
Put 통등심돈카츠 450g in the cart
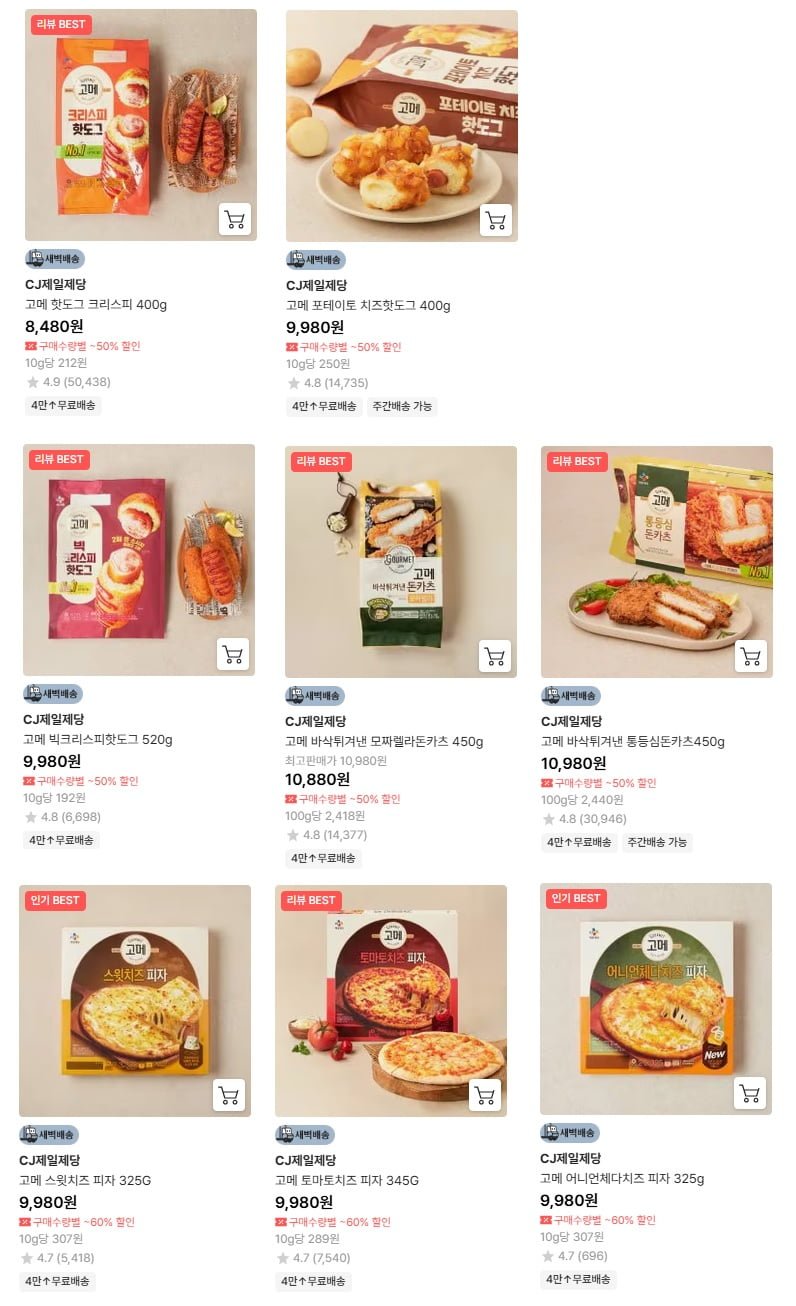click(x=751, y=656)
